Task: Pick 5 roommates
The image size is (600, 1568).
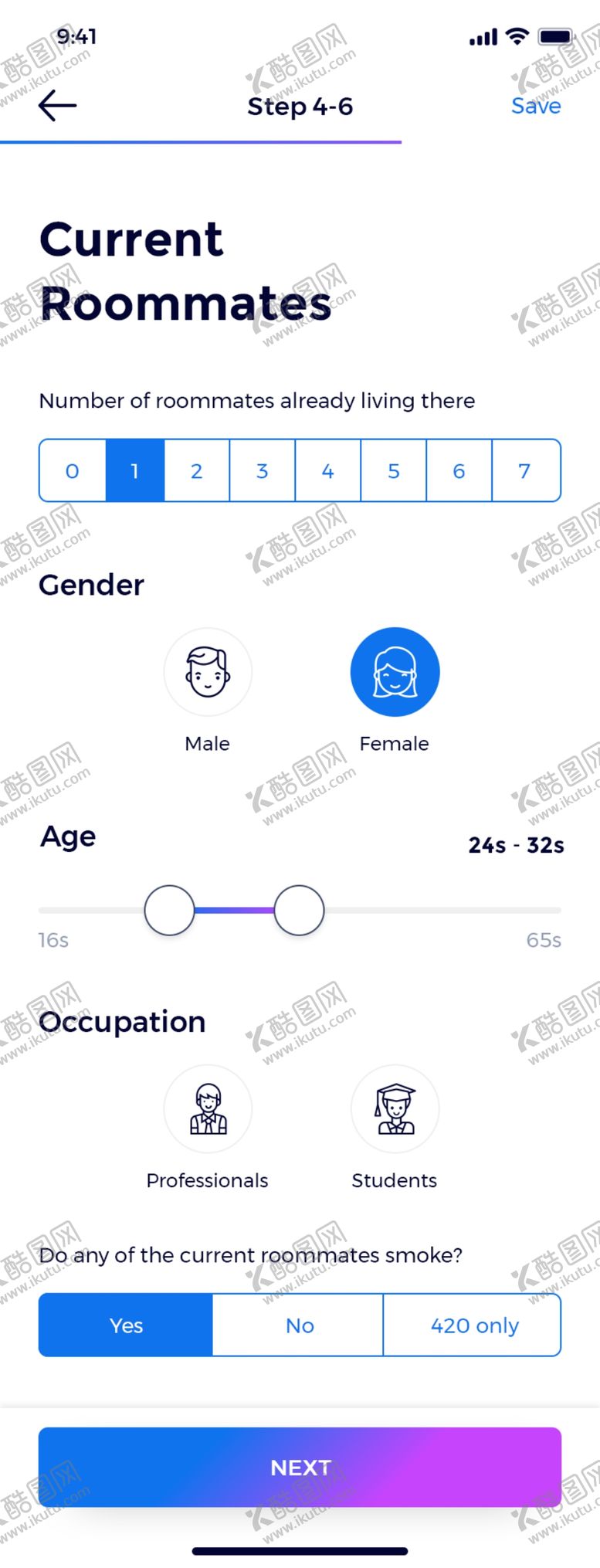Action: [394, 470]
